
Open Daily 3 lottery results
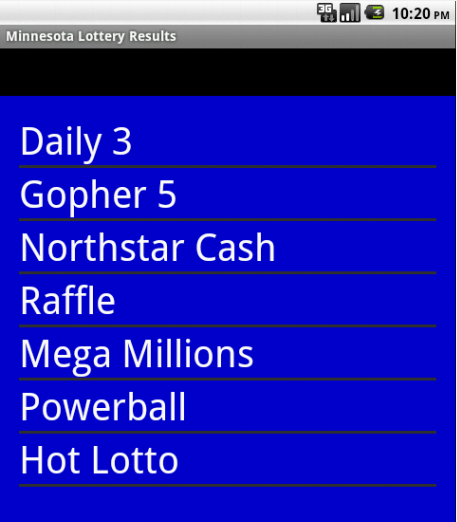[228, 141]
